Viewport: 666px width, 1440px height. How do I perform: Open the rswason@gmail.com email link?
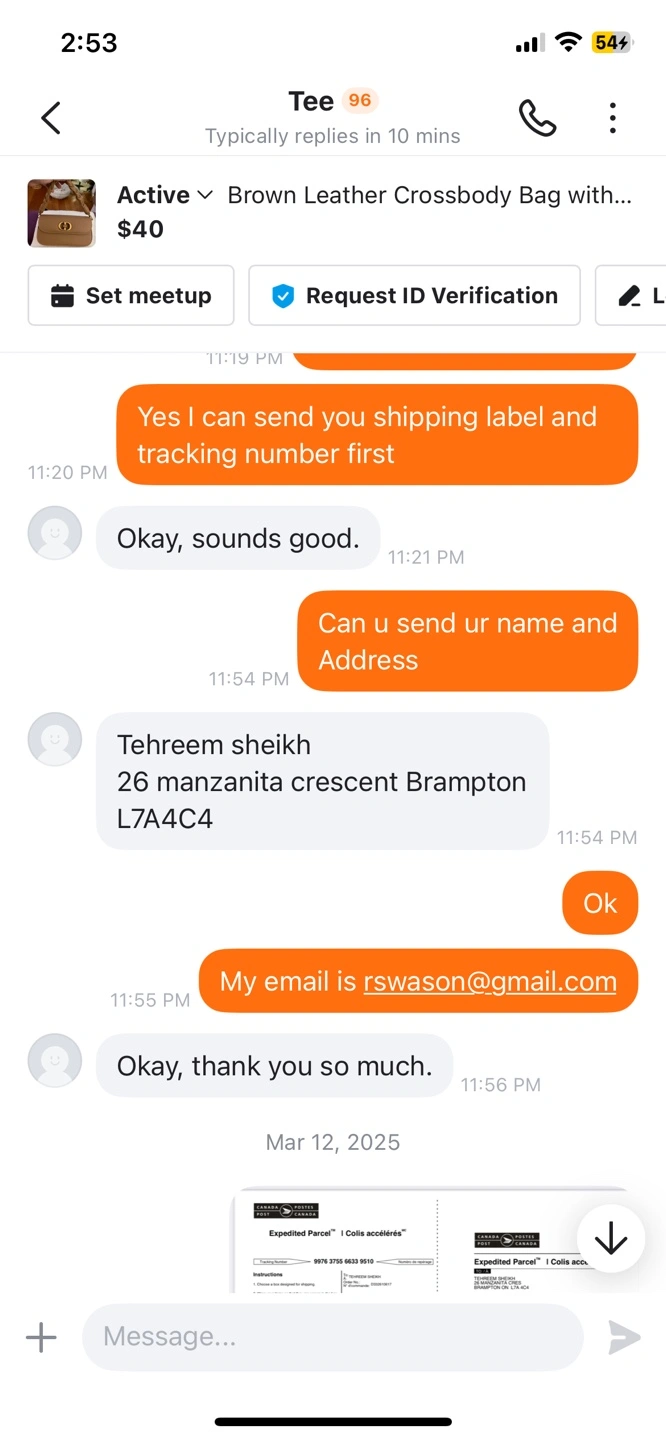tap(490, 982)
